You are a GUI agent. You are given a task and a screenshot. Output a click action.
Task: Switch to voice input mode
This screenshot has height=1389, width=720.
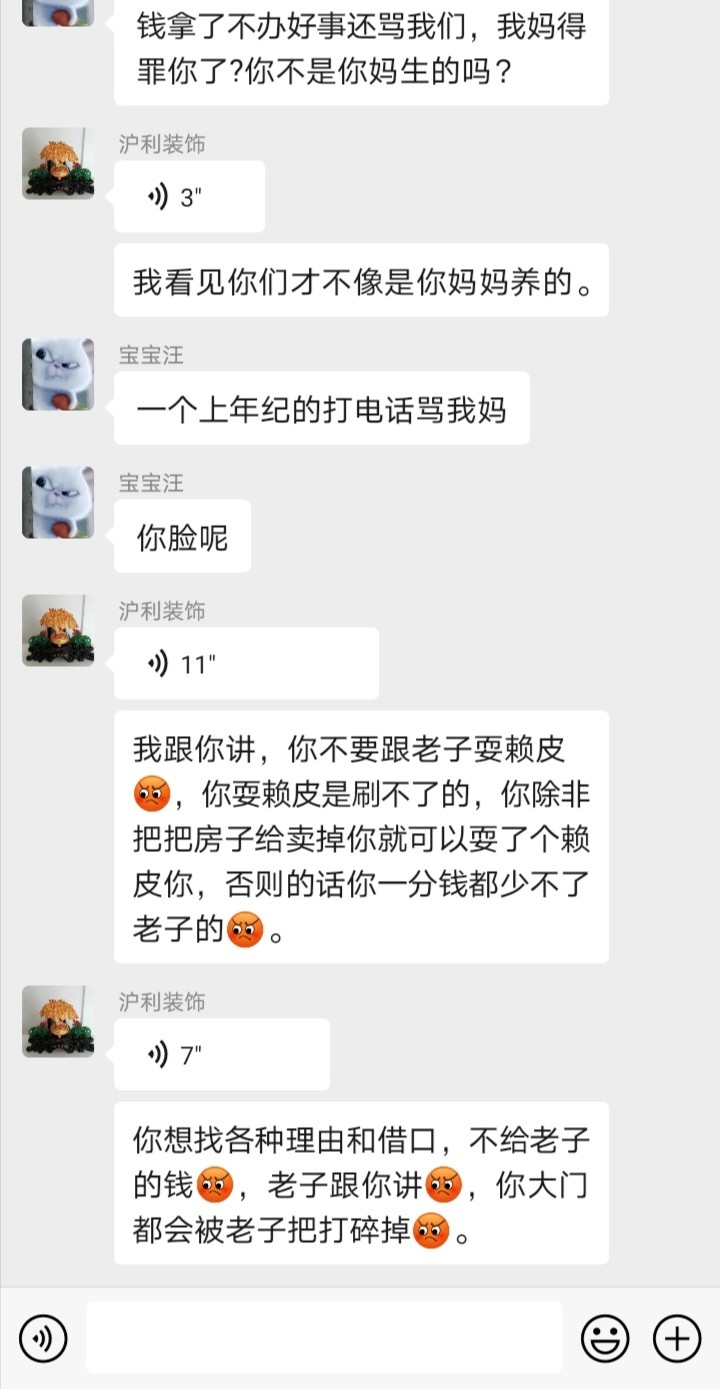[x=43, y=1337]
